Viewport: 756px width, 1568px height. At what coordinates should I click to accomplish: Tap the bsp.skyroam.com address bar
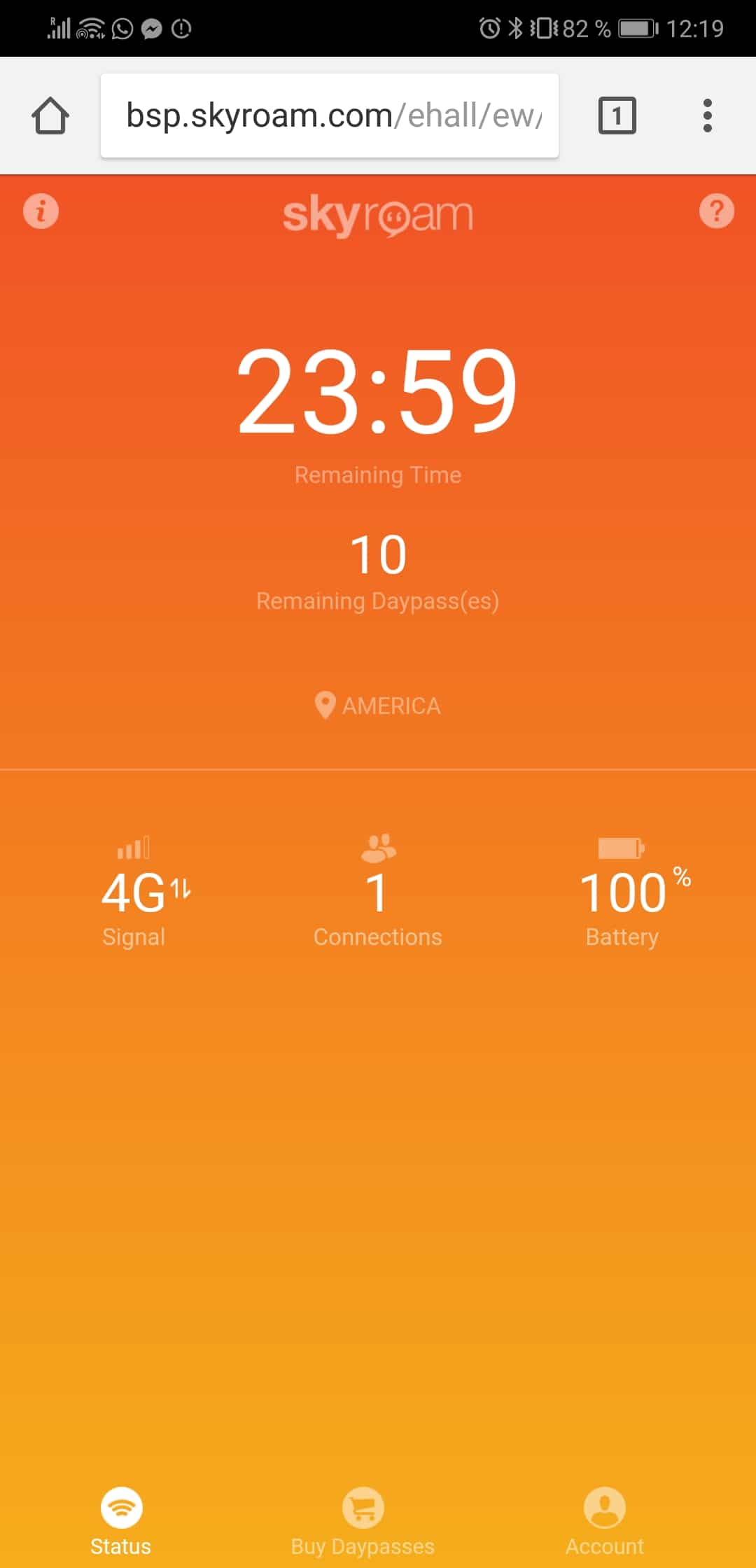coord(329,115)
